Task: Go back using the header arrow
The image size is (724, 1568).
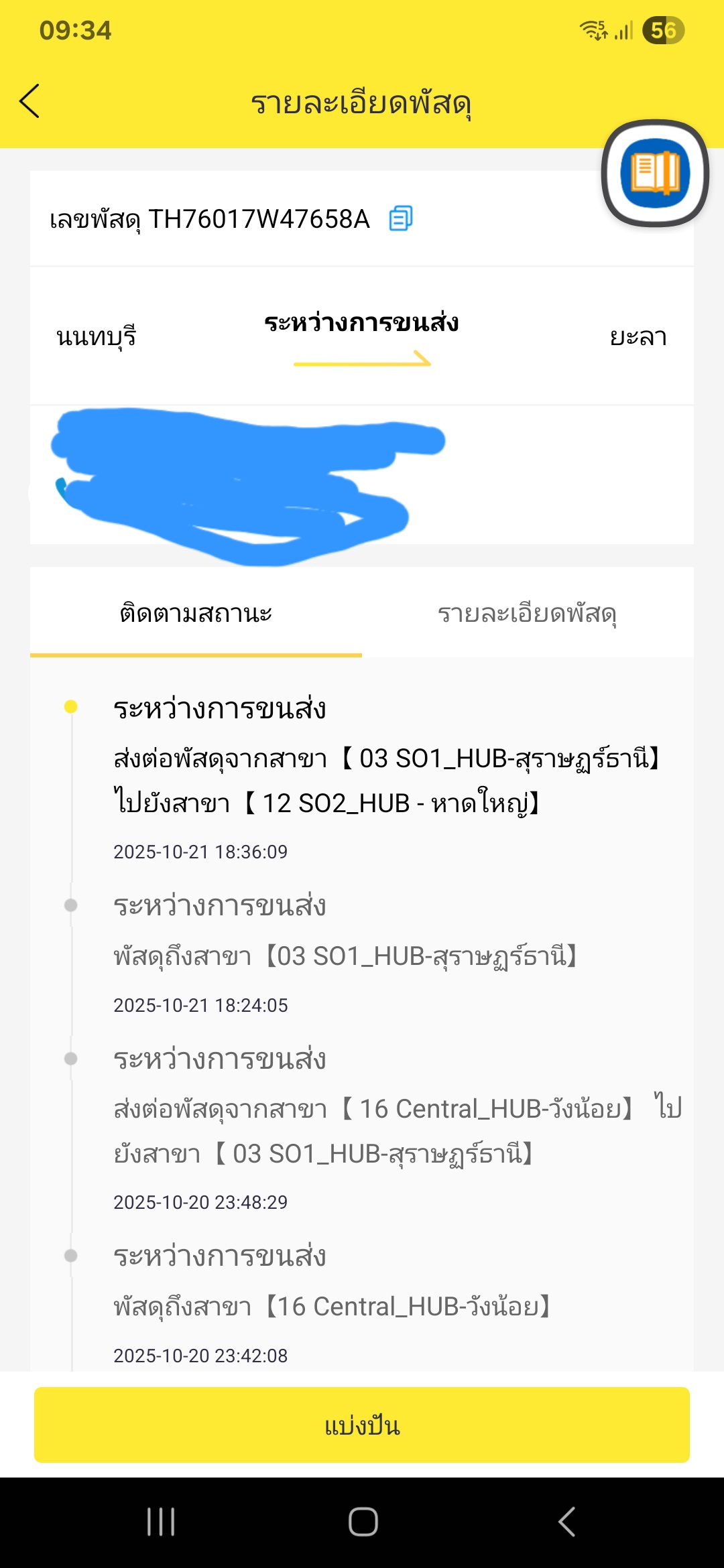Action: click(30, 101)
